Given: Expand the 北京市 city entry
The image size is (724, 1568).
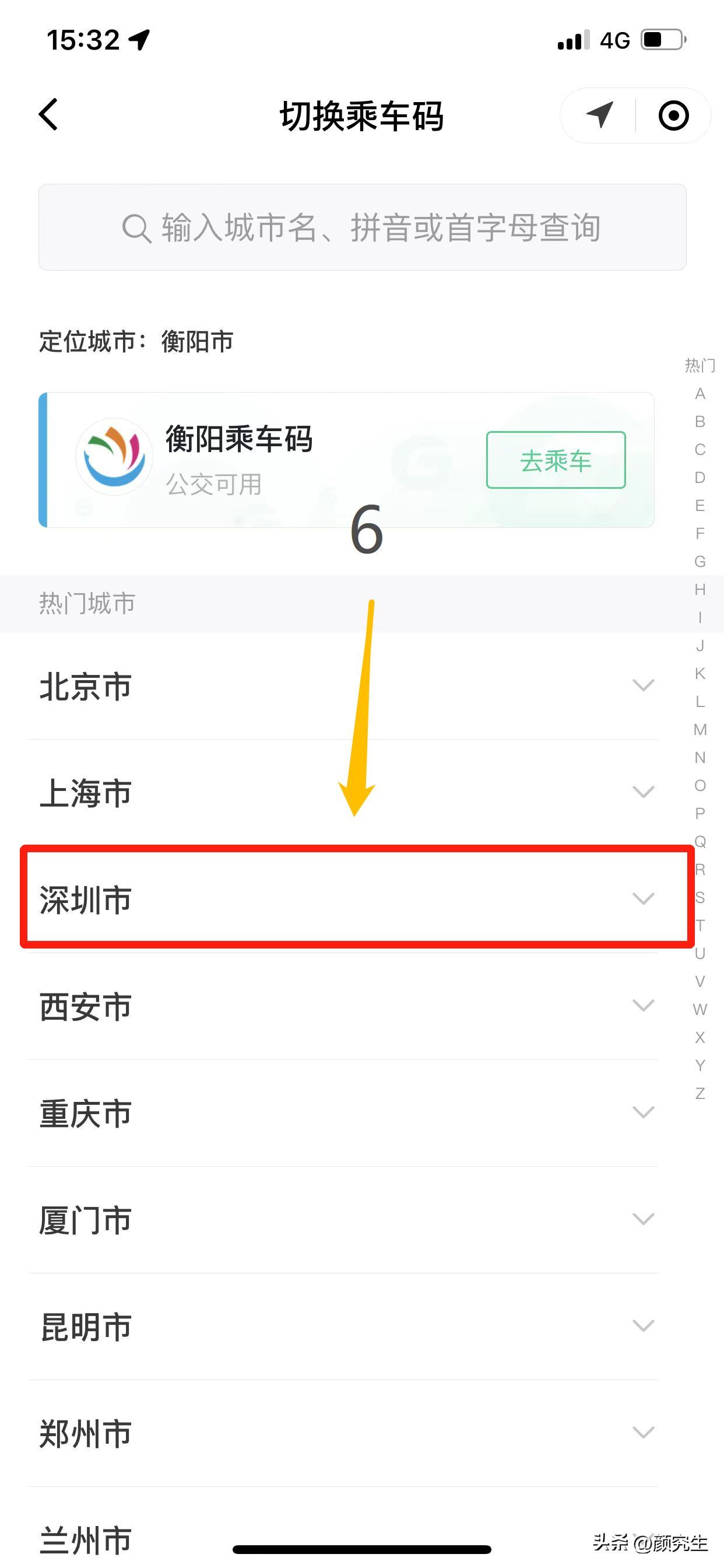Looking at the screenshot, I should [x=642, y=686].
